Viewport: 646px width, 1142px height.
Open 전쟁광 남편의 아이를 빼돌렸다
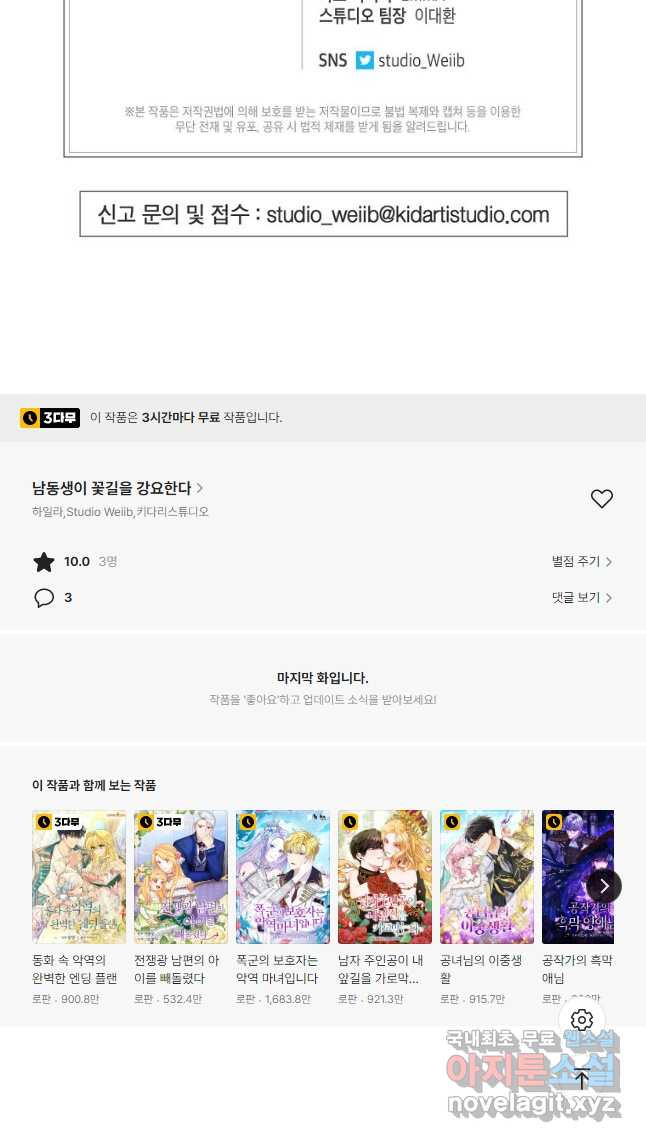click(x=181, y=877)
